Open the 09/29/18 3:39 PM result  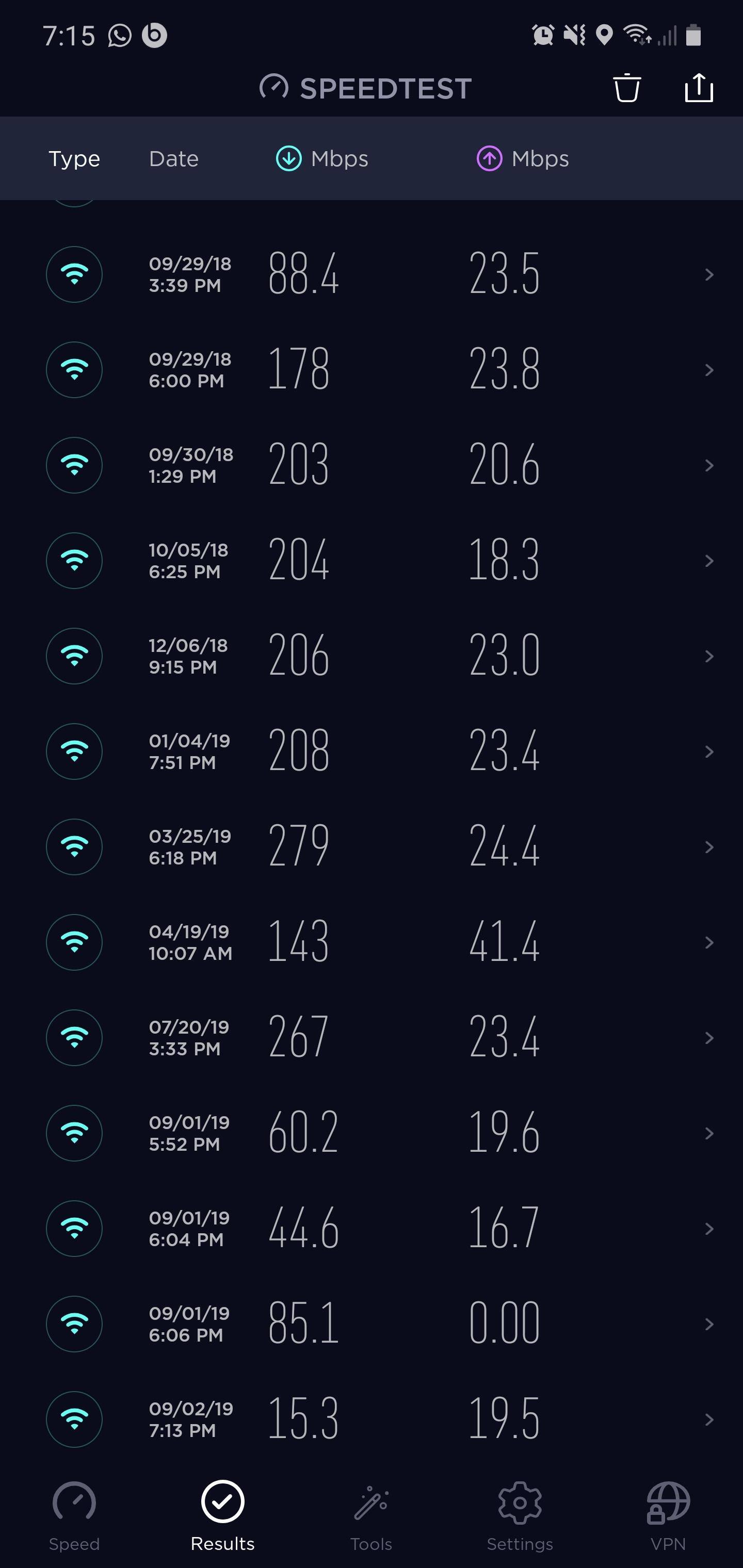(x=372, y=274)
